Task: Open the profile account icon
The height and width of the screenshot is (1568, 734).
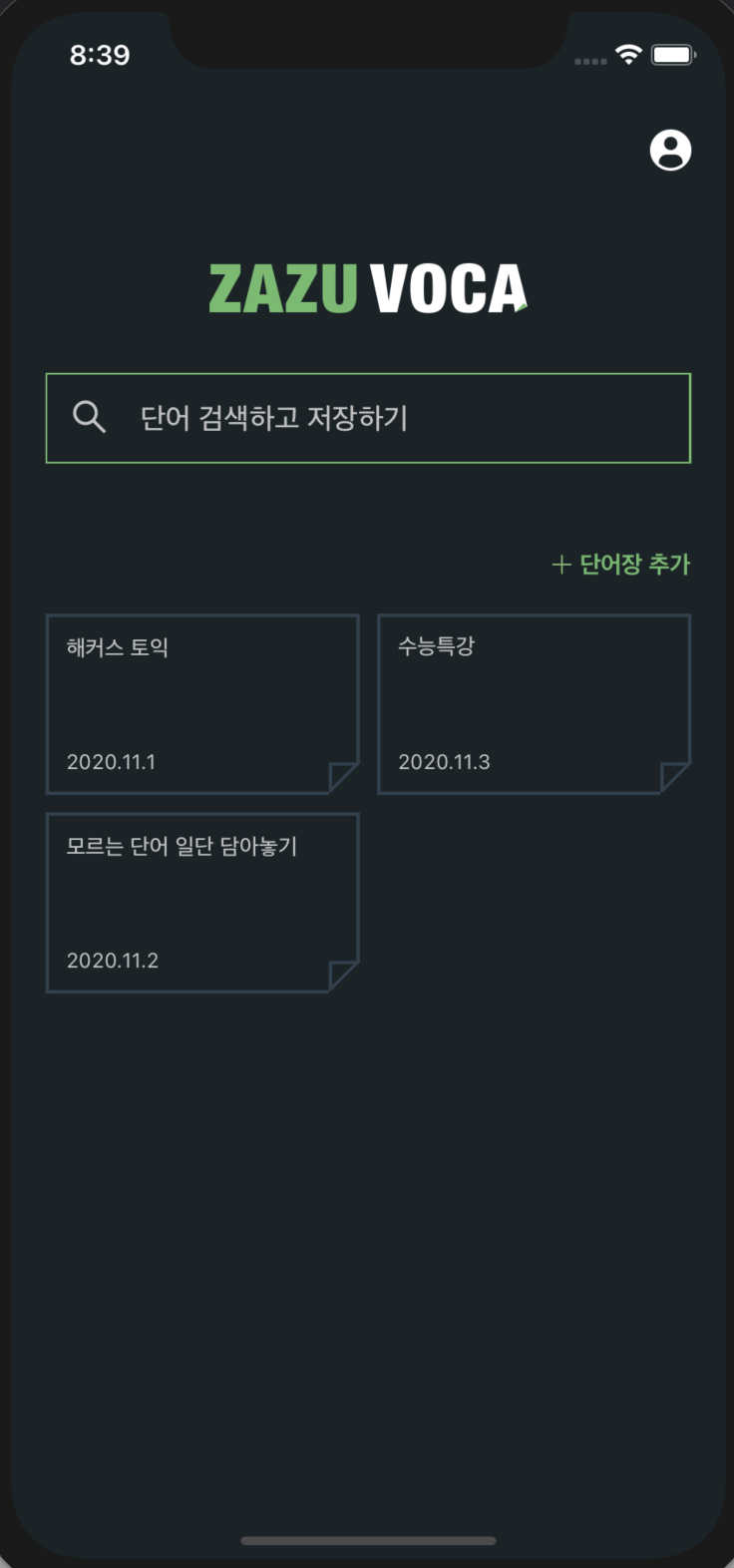Action: coord(670,151)
